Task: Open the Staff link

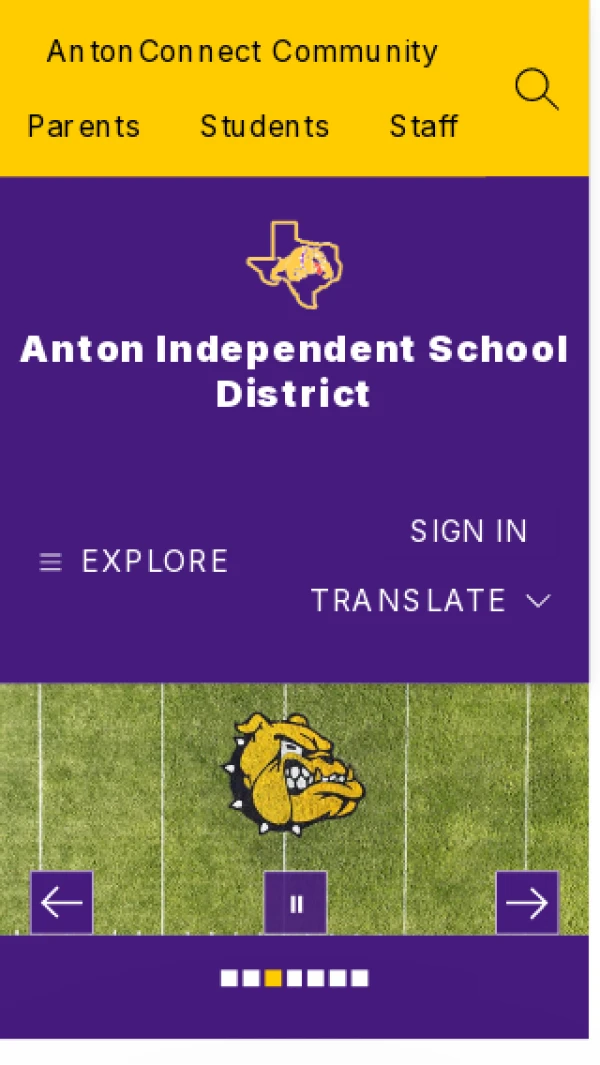Action: click(424, 126)
